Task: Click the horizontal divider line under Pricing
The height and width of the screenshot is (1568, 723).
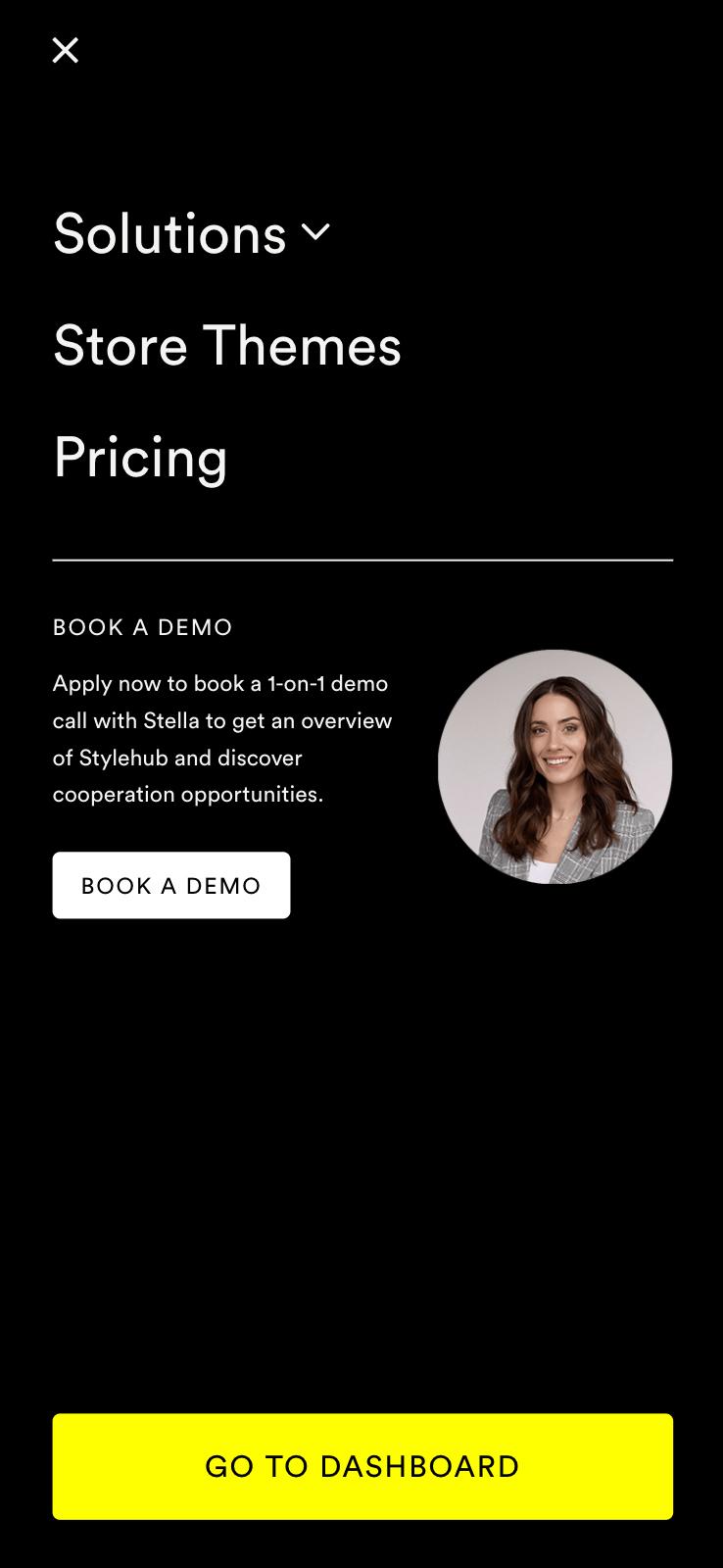Action: coord(361,560)
